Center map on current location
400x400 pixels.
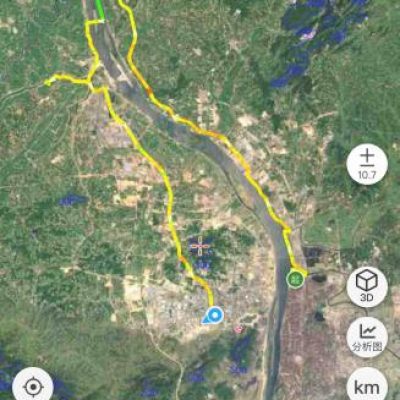tap(33, 385)
